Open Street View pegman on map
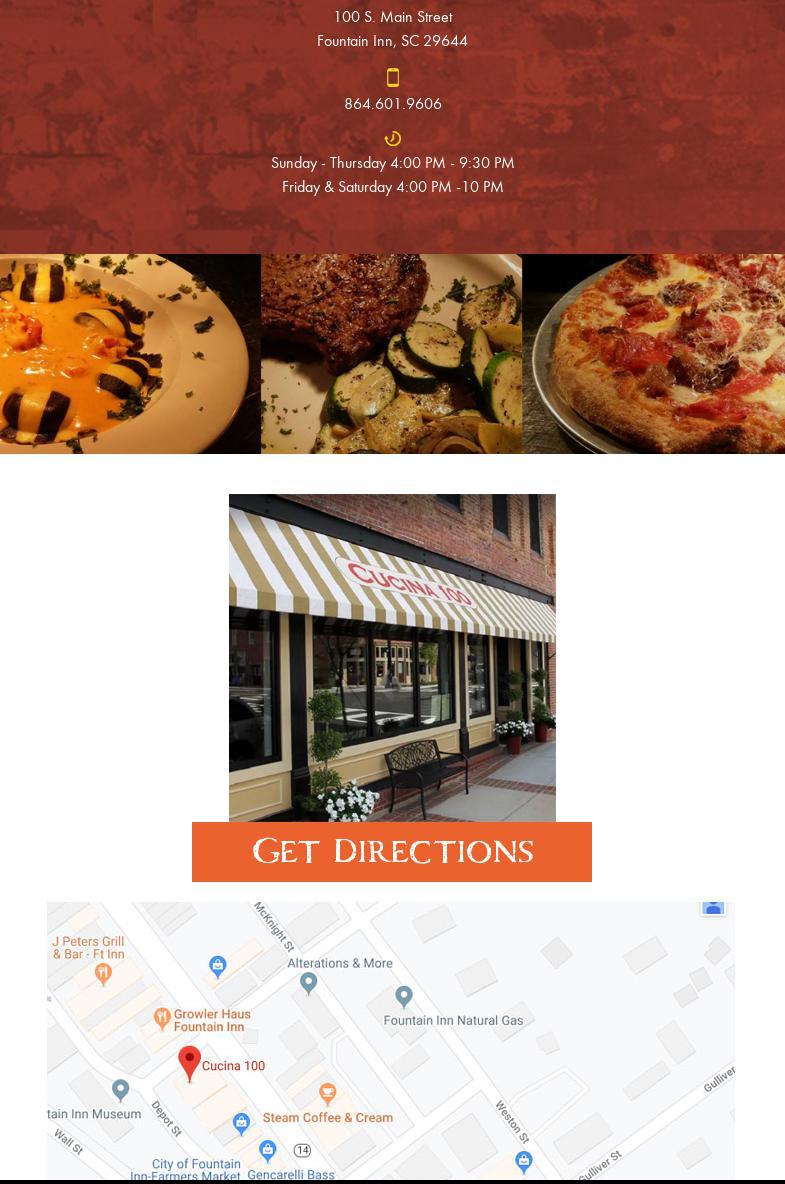Viewport: 785px width, 1184px height. pyautogui.click(x=713, y=907)
